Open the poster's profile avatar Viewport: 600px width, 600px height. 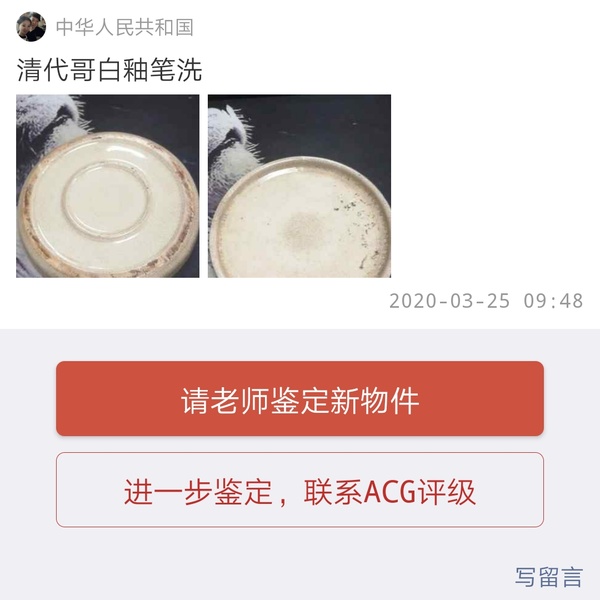[31, 27]
